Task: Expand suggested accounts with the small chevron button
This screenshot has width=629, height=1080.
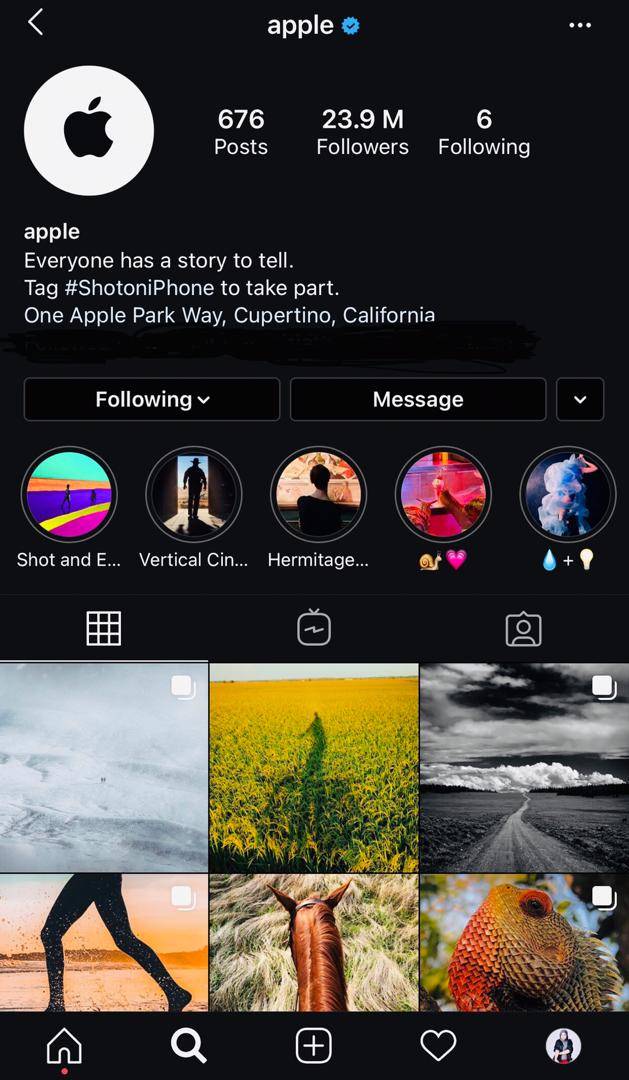Action: 580,399
